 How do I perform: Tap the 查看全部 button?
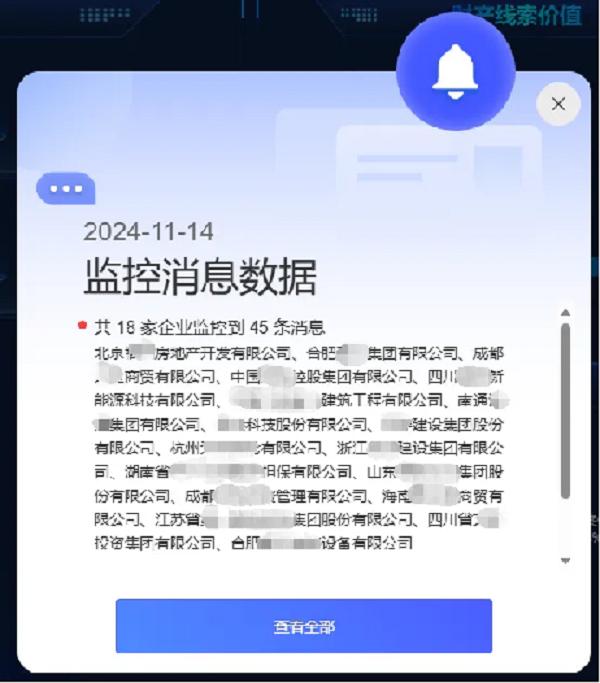pos(304,626)
